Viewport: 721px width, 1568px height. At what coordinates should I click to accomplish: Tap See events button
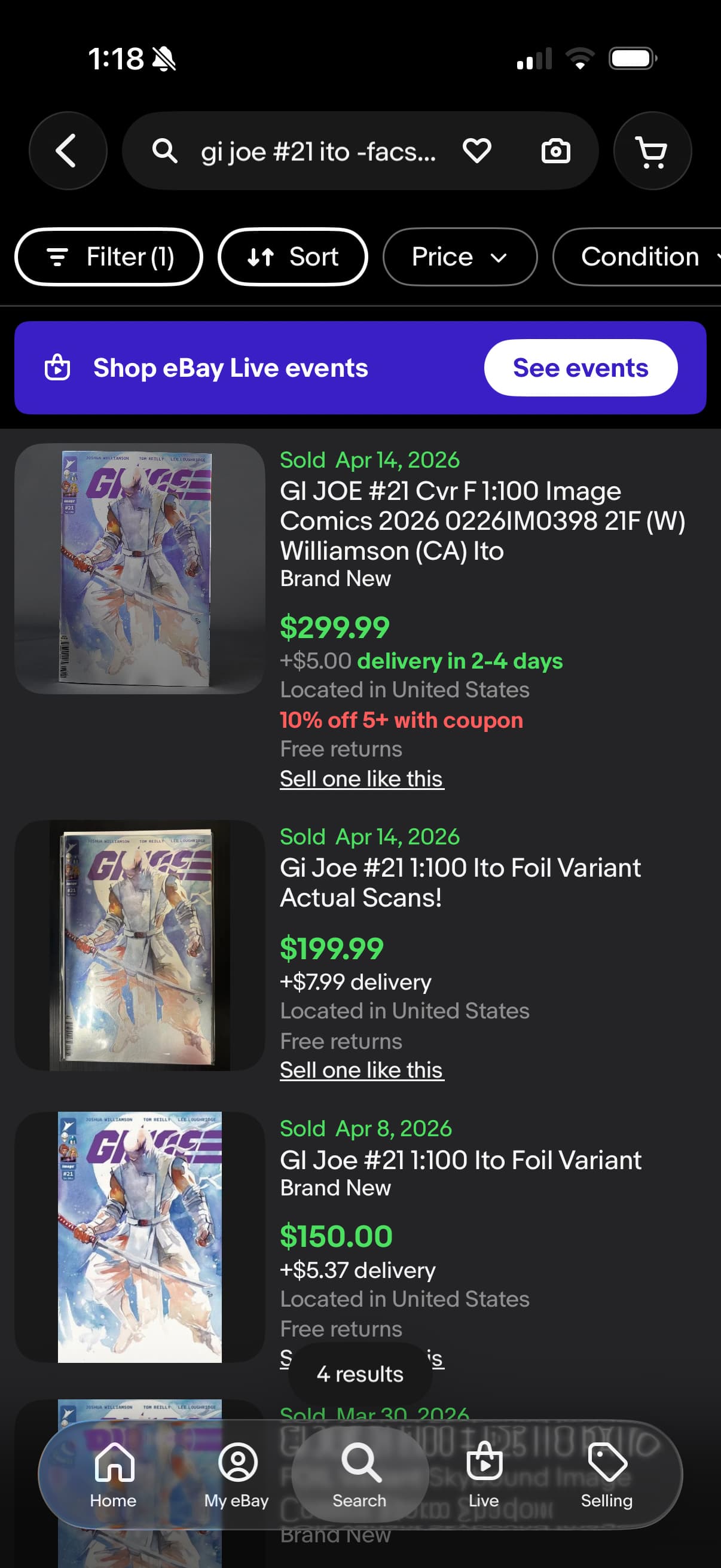581,368
